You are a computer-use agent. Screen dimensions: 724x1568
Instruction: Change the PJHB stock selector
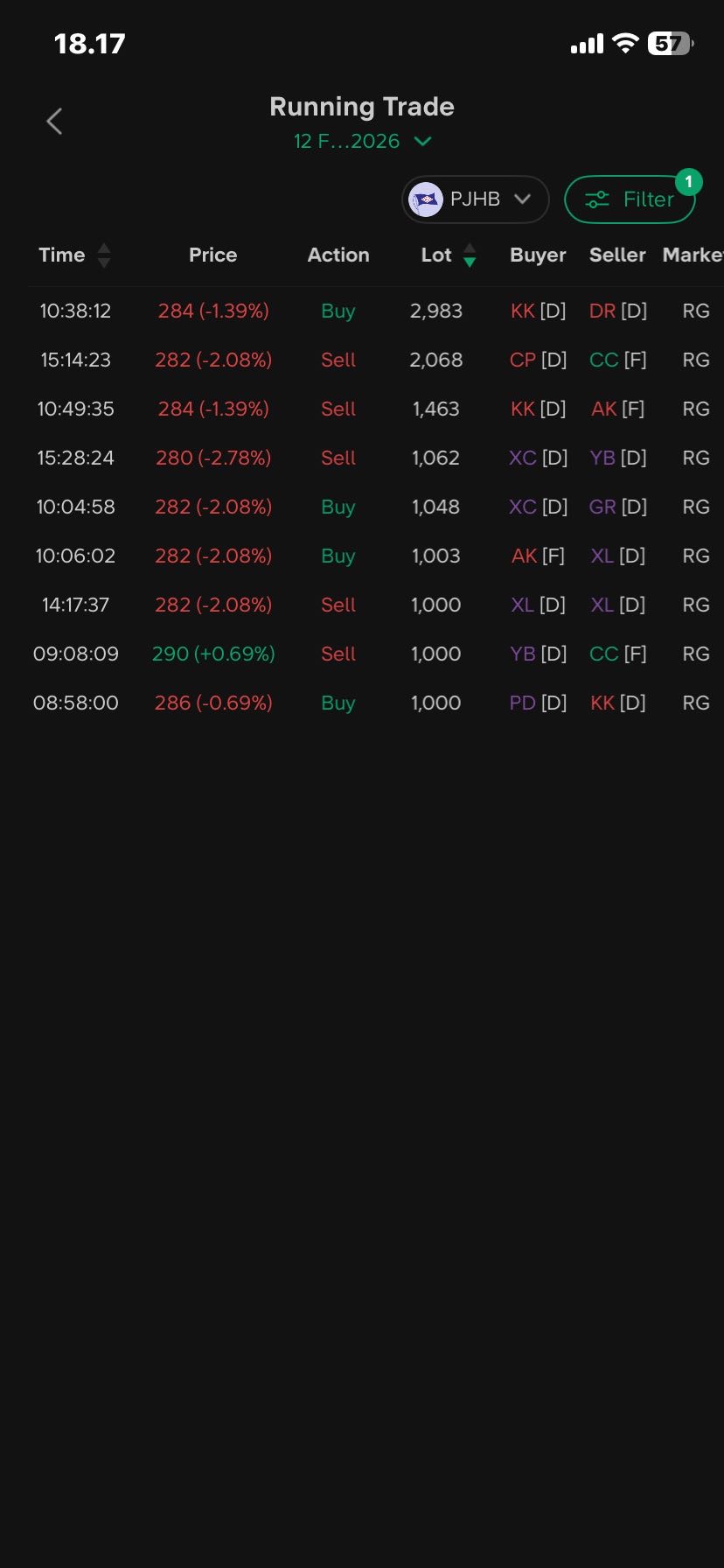point(475,199)
